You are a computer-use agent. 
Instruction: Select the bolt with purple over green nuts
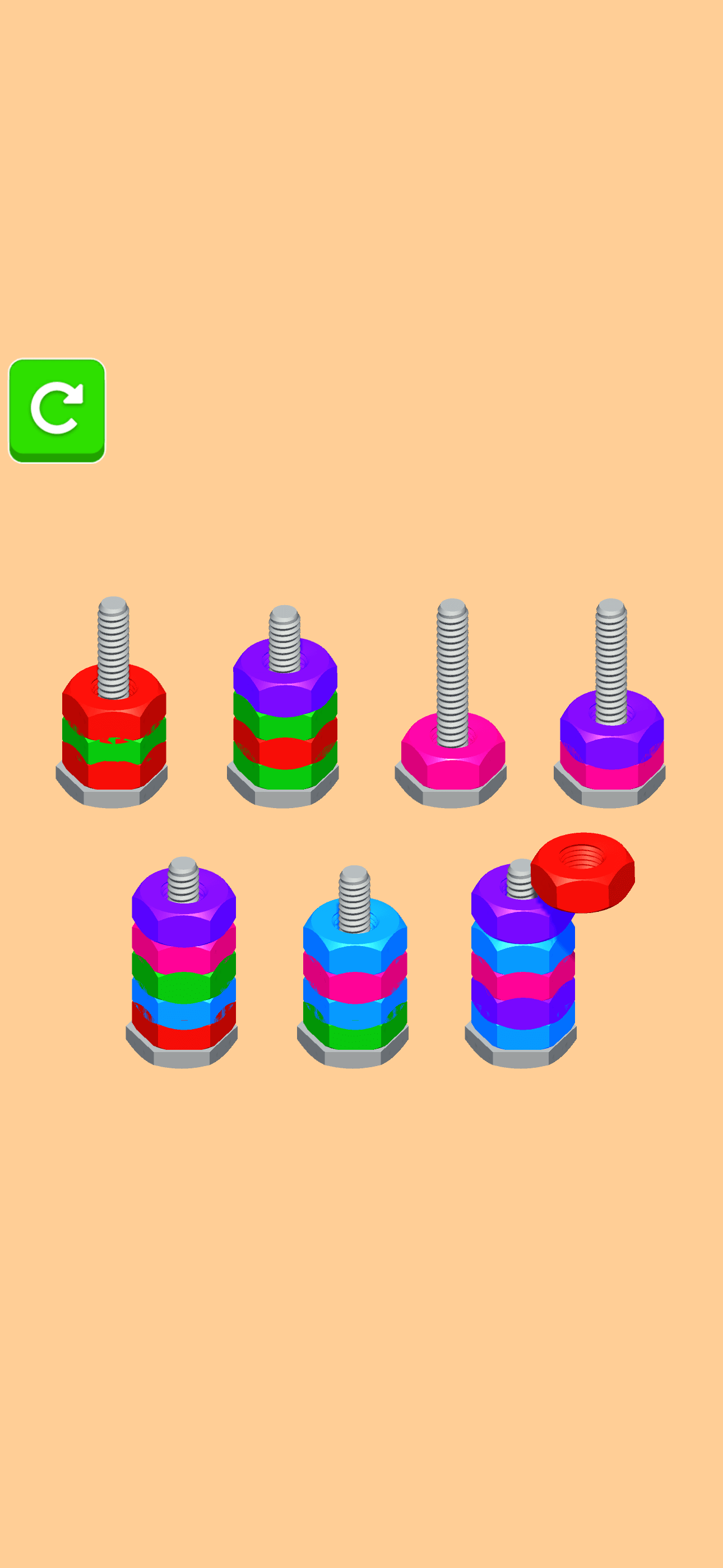click(x=283, y=707)
